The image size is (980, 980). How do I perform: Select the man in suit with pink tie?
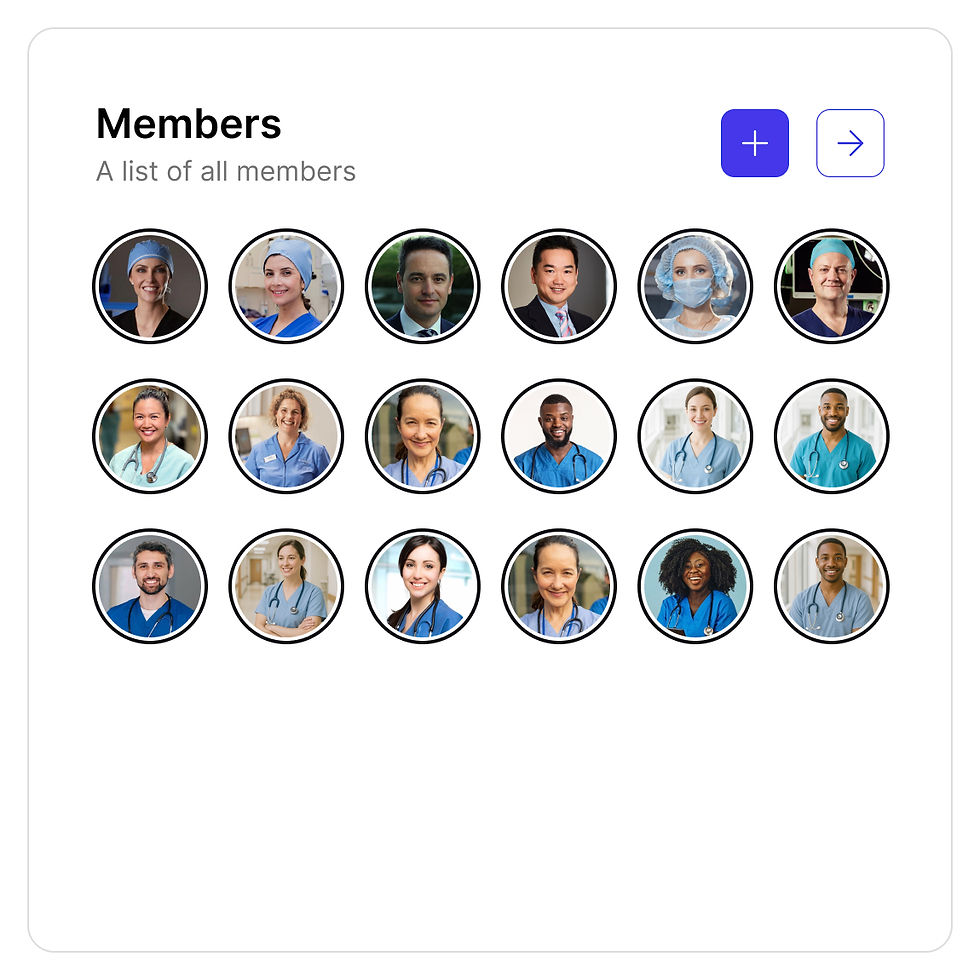(559, 286)
